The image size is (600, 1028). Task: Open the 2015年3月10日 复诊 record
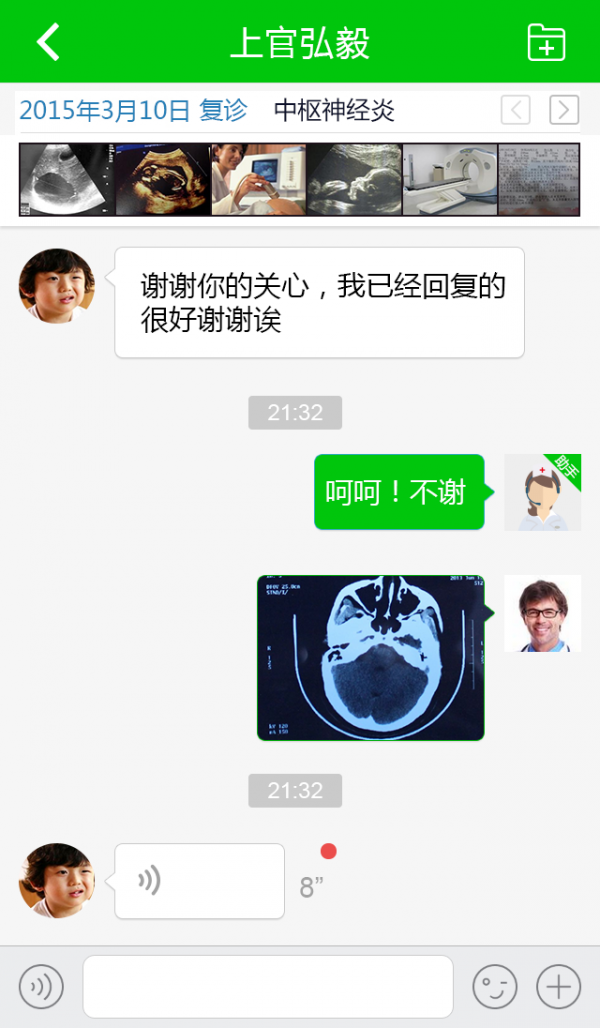[133, 110]
